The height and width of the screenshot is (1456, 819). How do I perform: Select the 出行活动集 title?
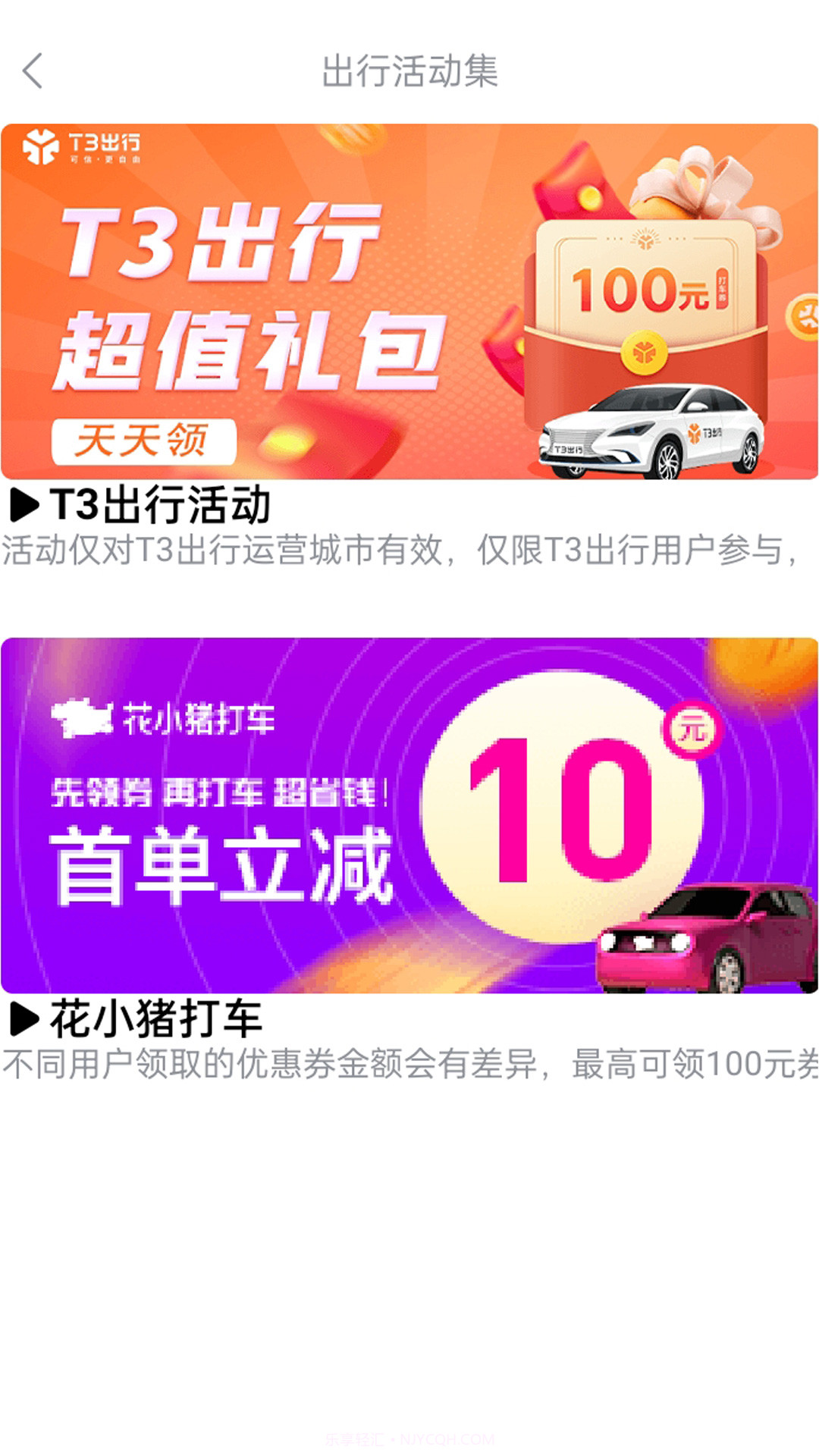click(x=409, y=69)
